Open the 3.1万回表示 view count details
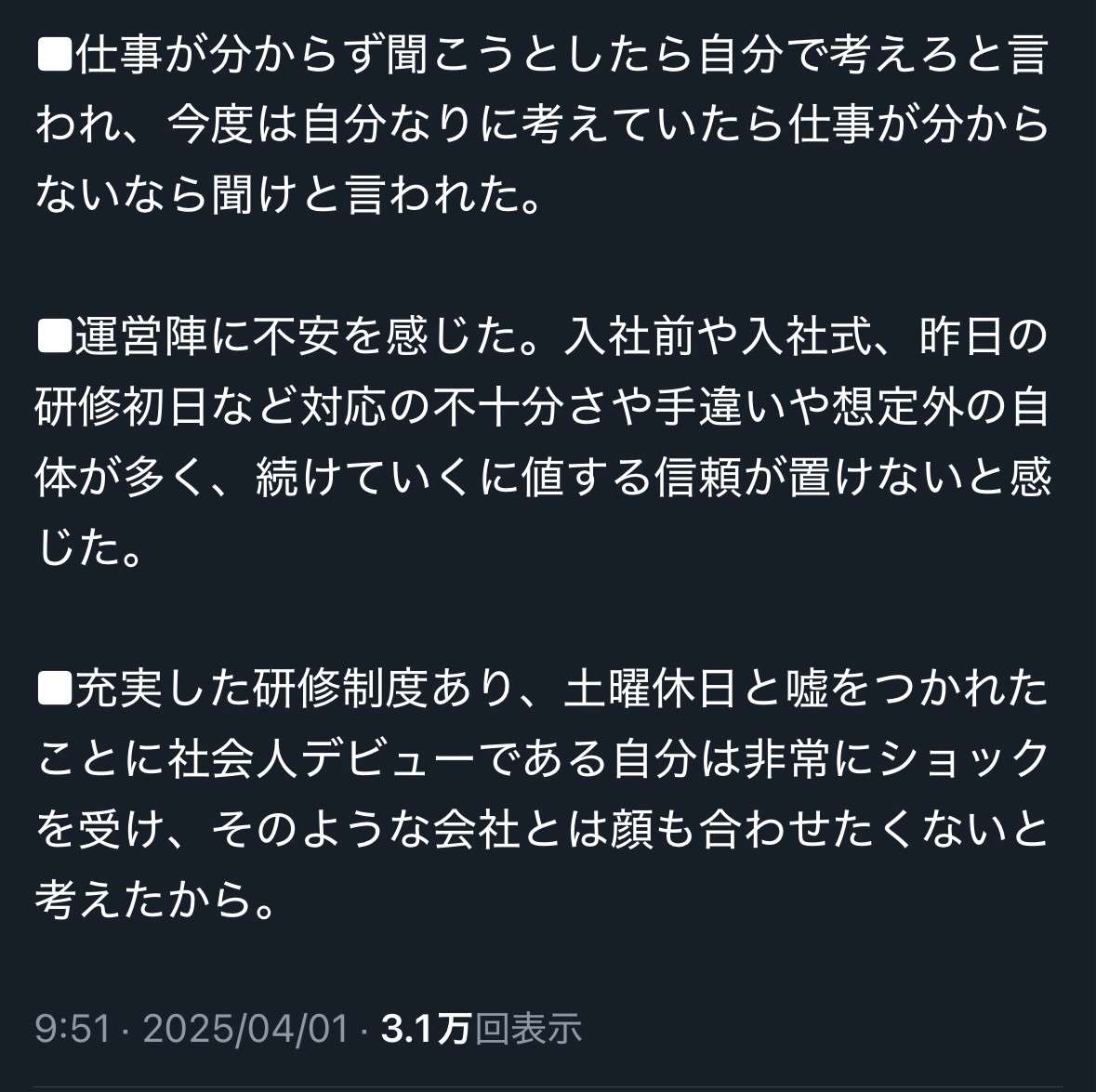This screenshot has height=1092, width=1096. (481, 1029)
